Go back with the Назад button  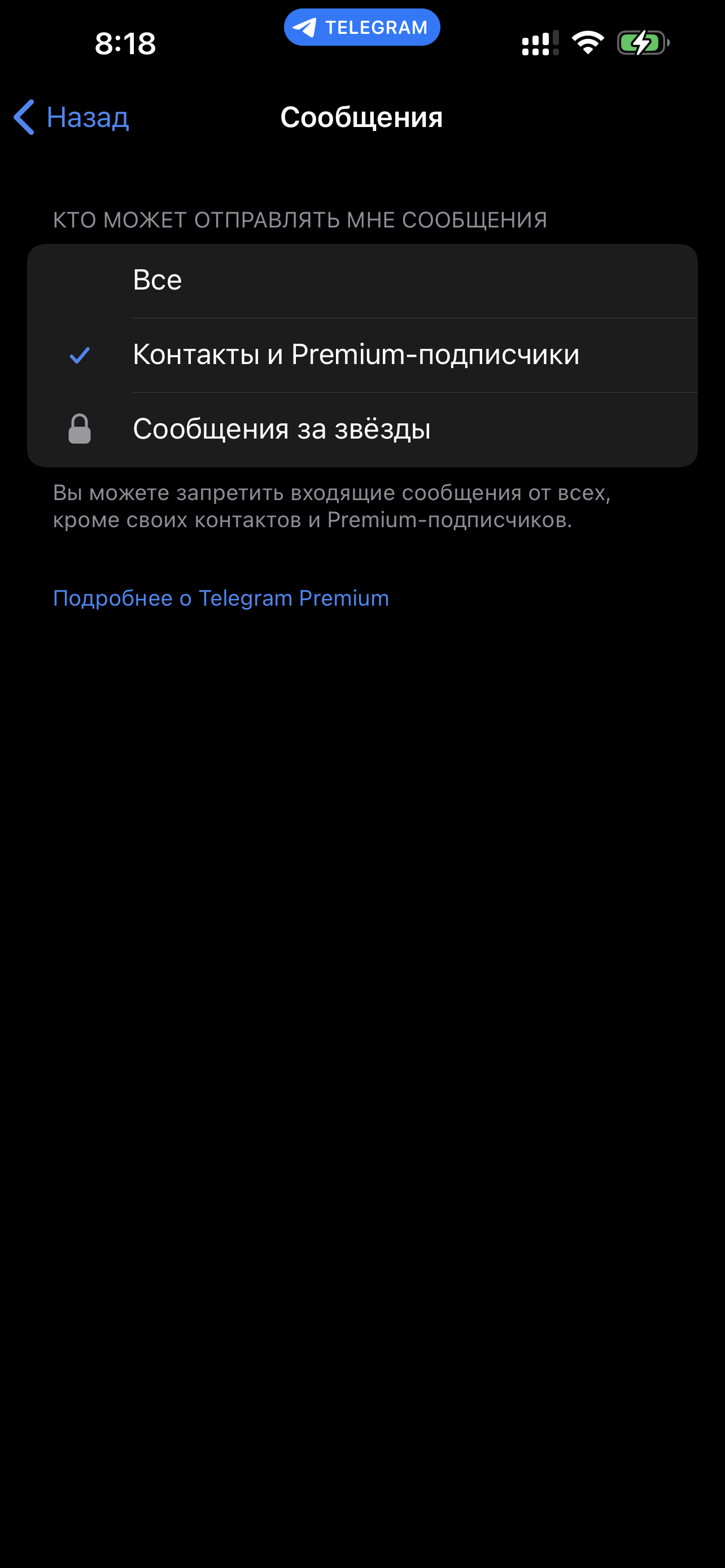click(x=72, y=117)
